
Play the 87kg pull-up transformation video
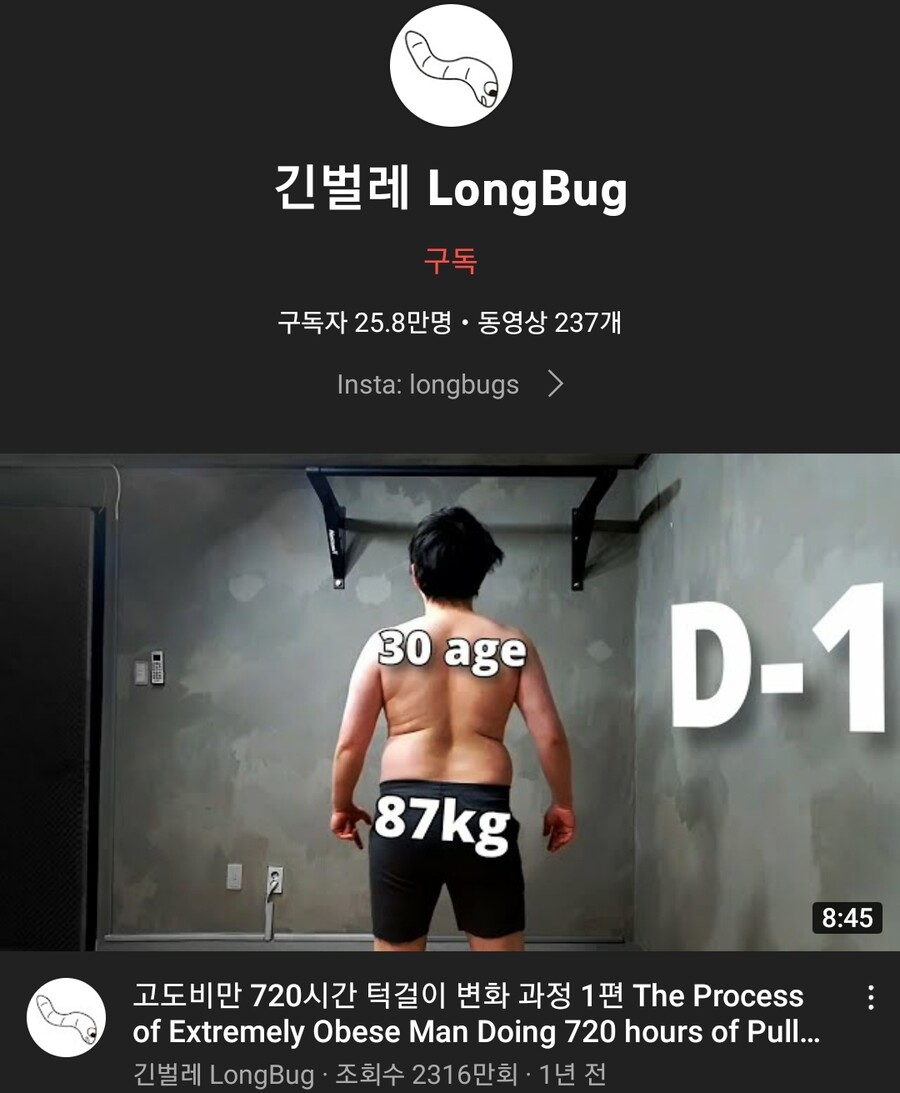450,702
